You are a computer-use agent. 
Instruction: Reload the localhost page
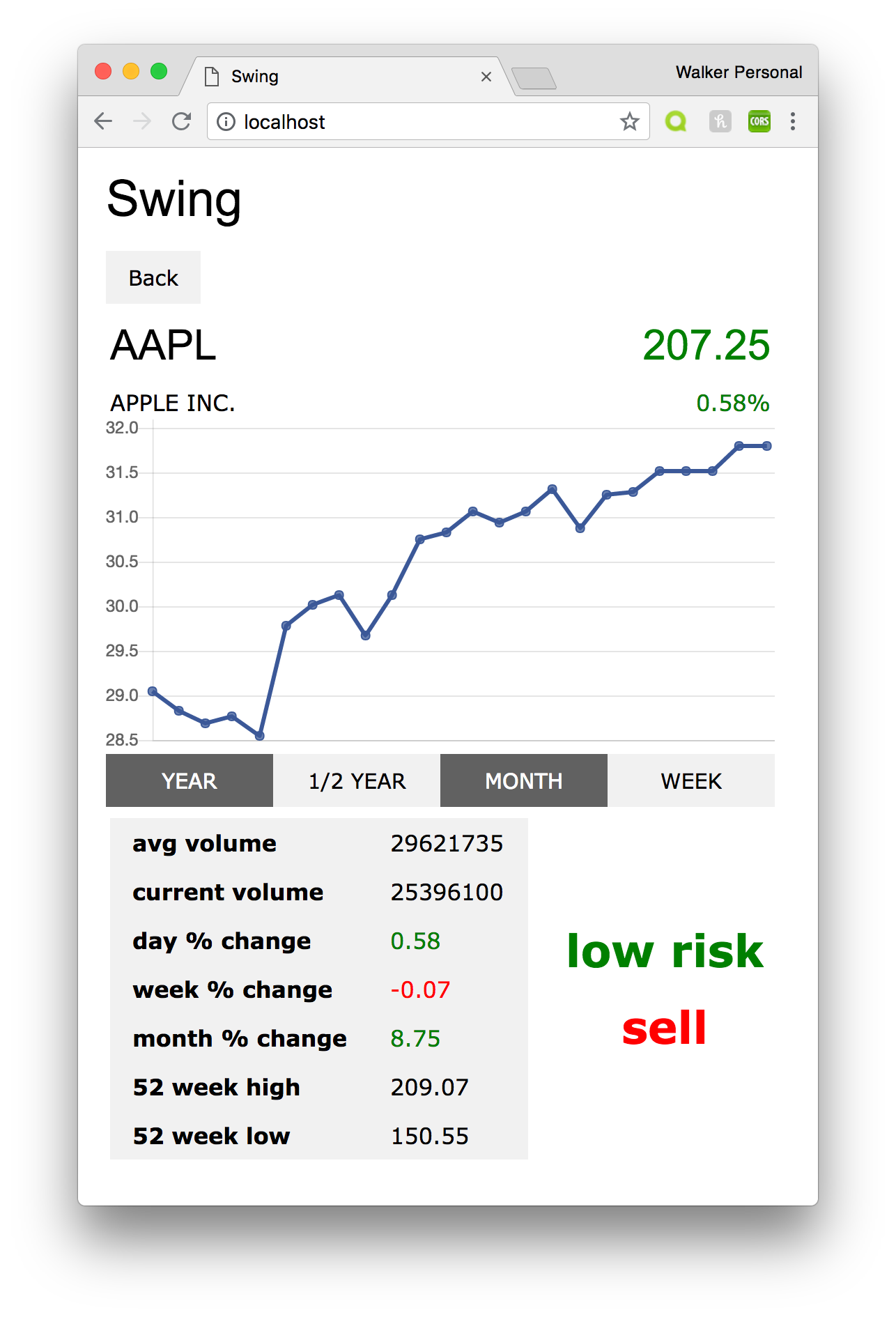tap(181, 121)
